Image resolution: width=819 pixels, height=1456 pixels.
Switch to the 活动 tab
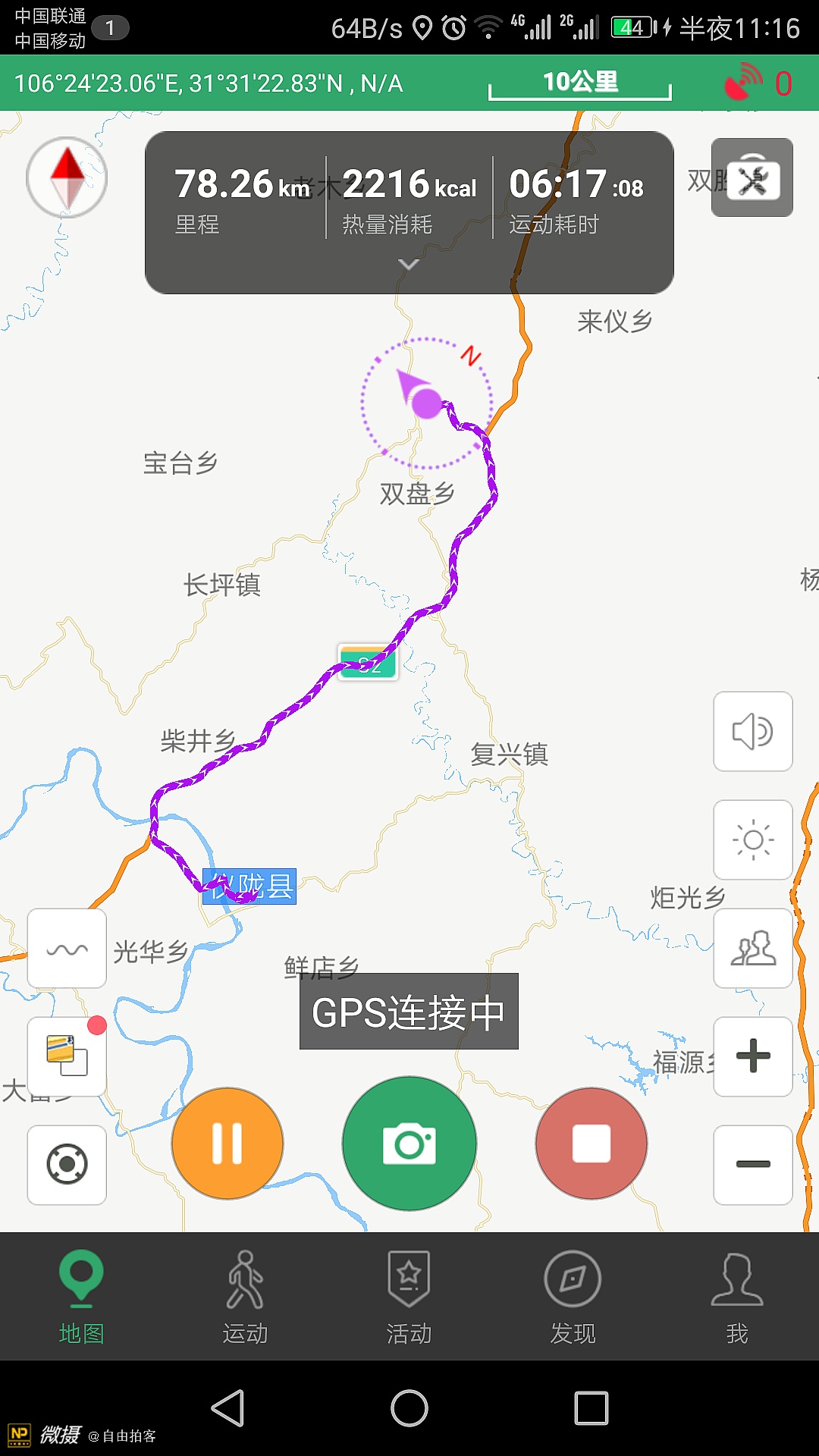tap(409, 1297)
